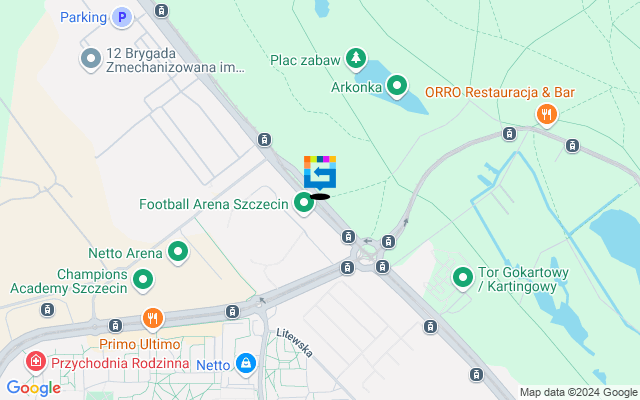
Task: Select the Netto shop marker
Action: [x=245, y=364]
